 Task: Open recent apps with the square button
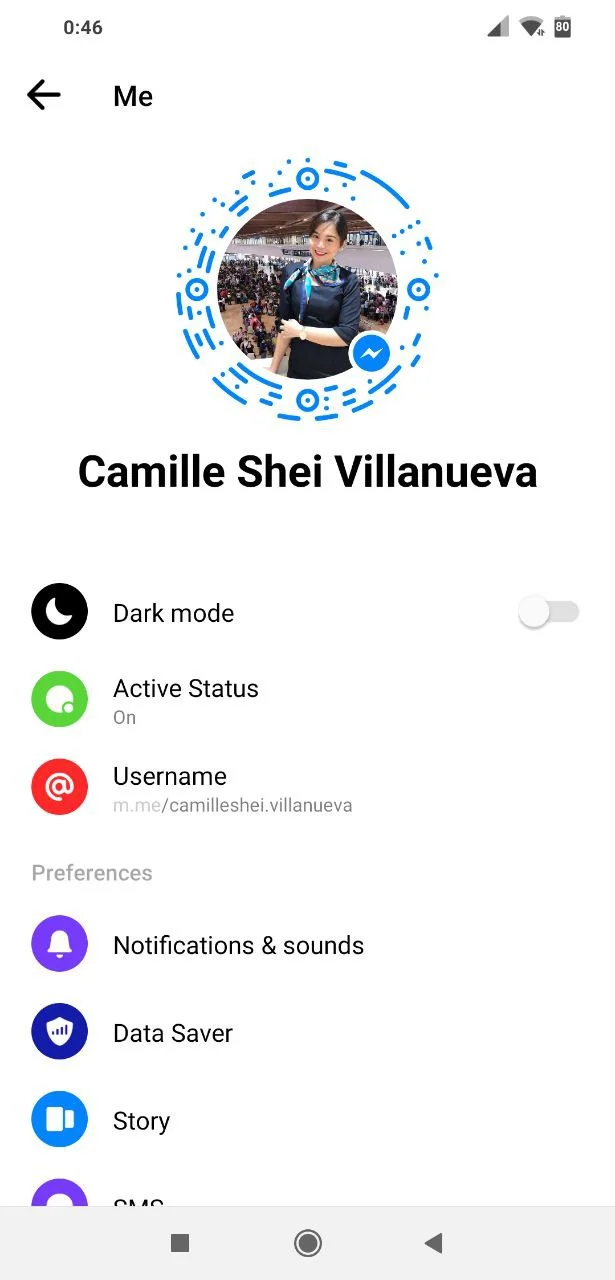point(180,1243)
